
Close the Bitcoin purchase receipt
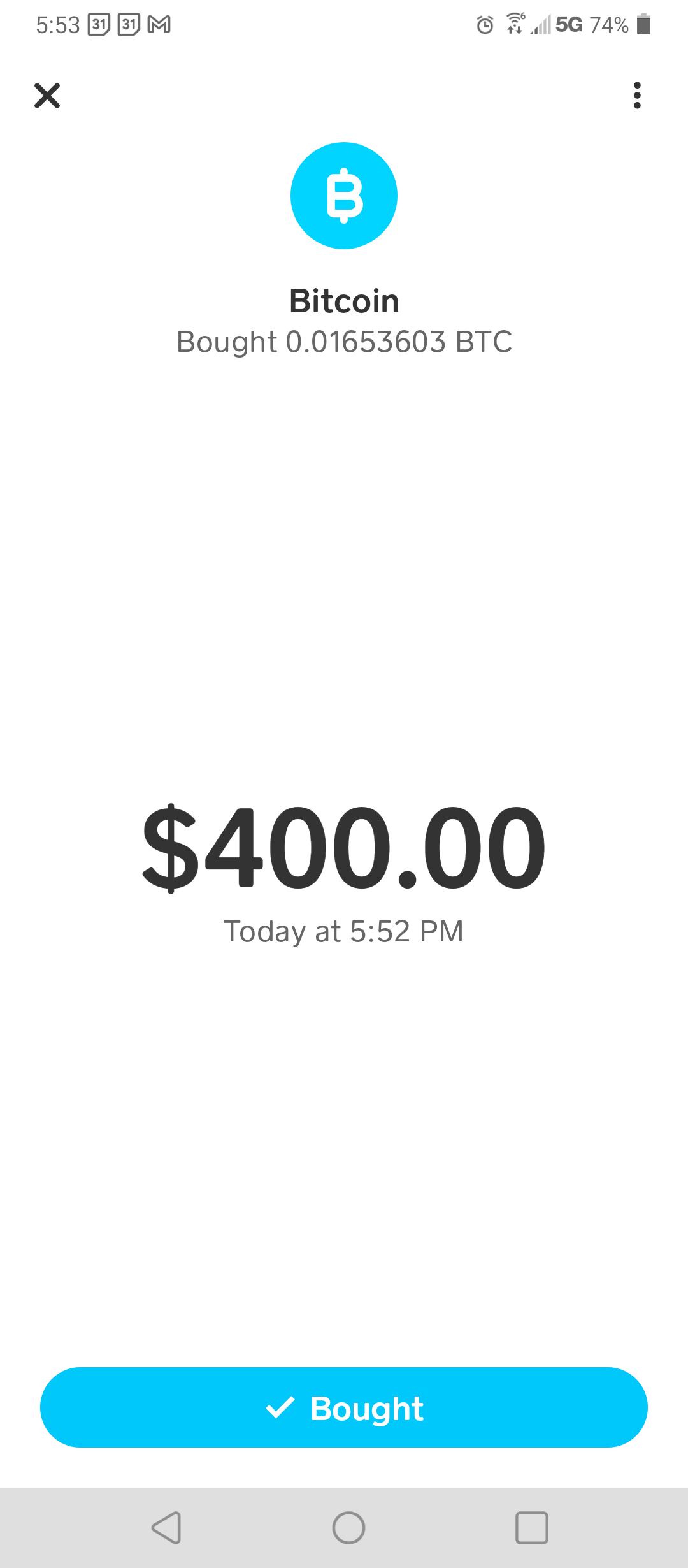(47, 96)
